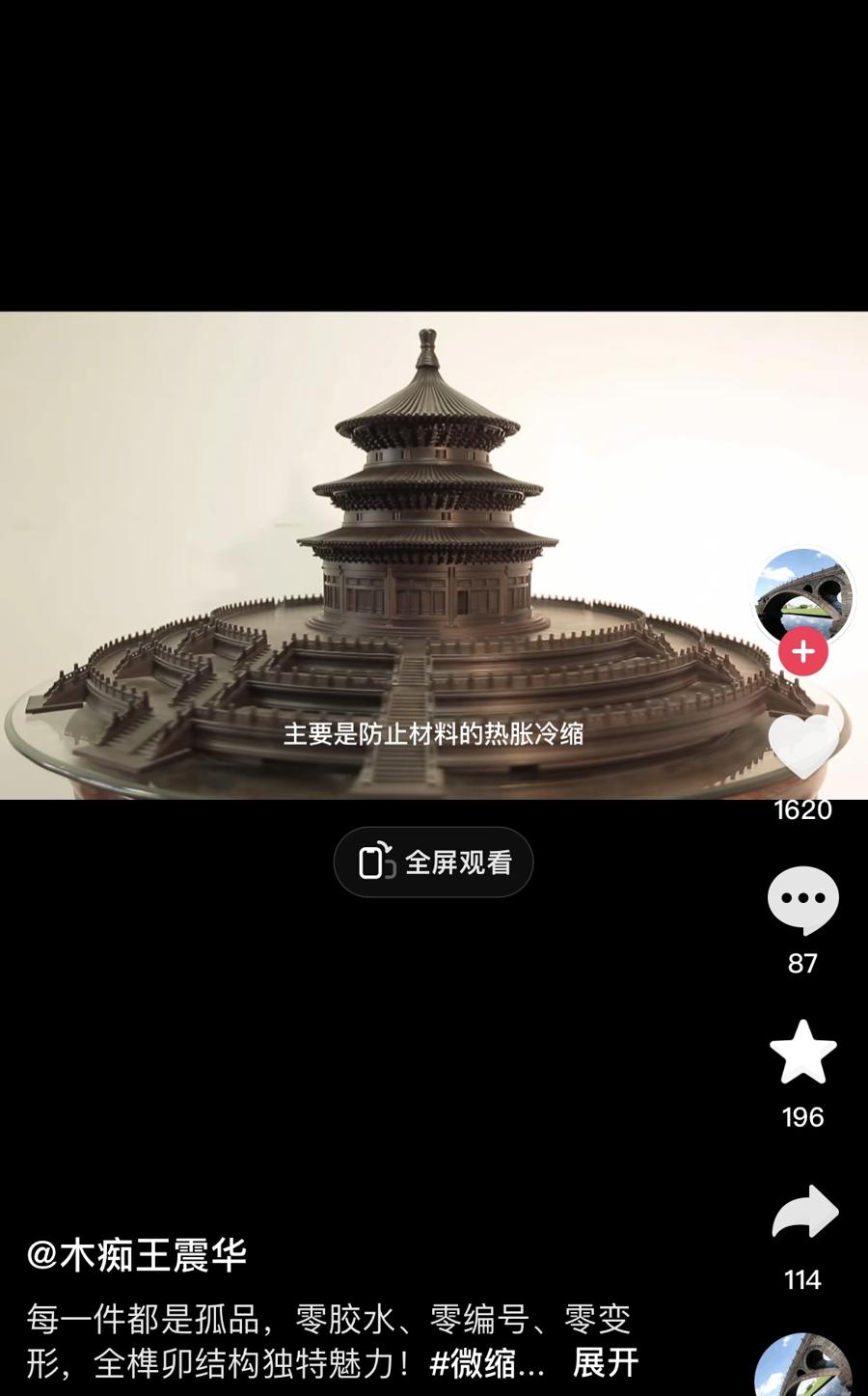The image size is (868, 1396).
Task: Click the 全屏观看 fullscreen watch button
Action: point(433,862)
